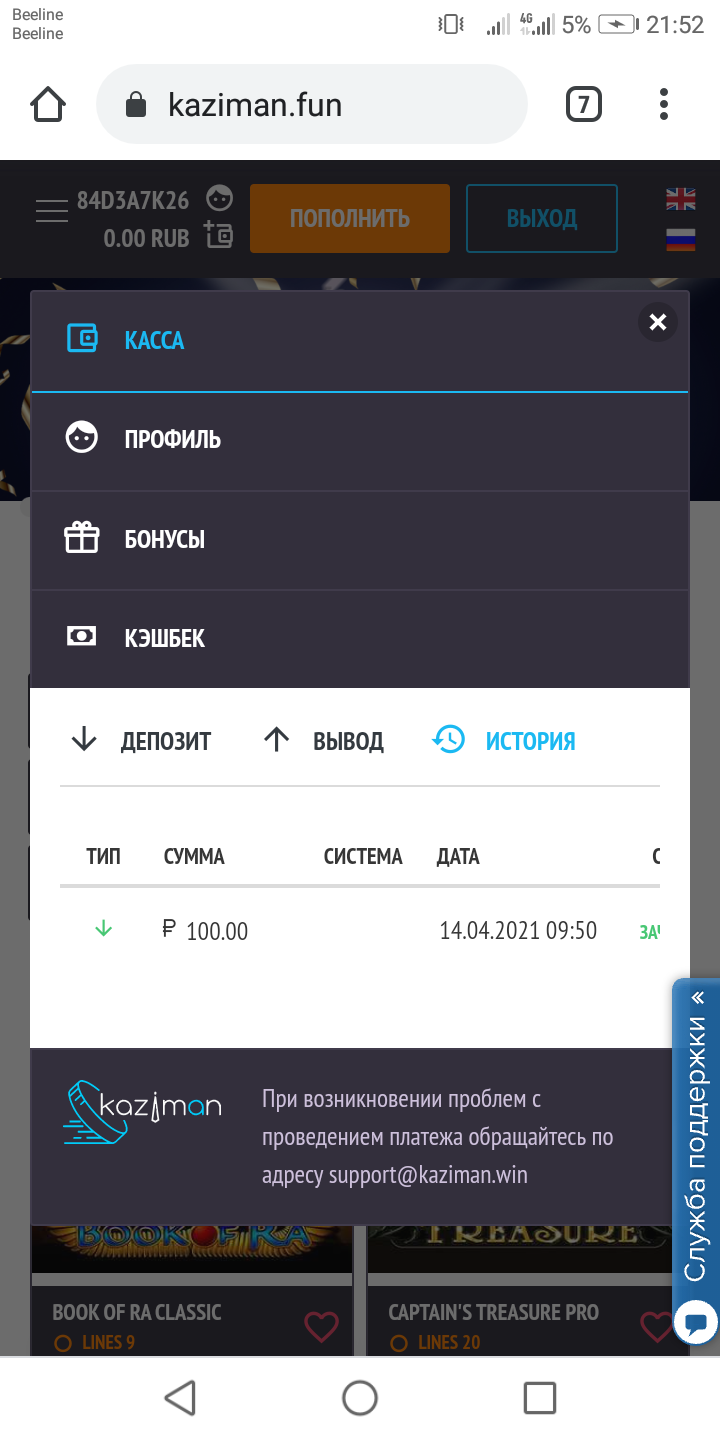720x1440 pixels.
Task: Tap the kaziman.fun address bar
Action: [x=310, y=105]
